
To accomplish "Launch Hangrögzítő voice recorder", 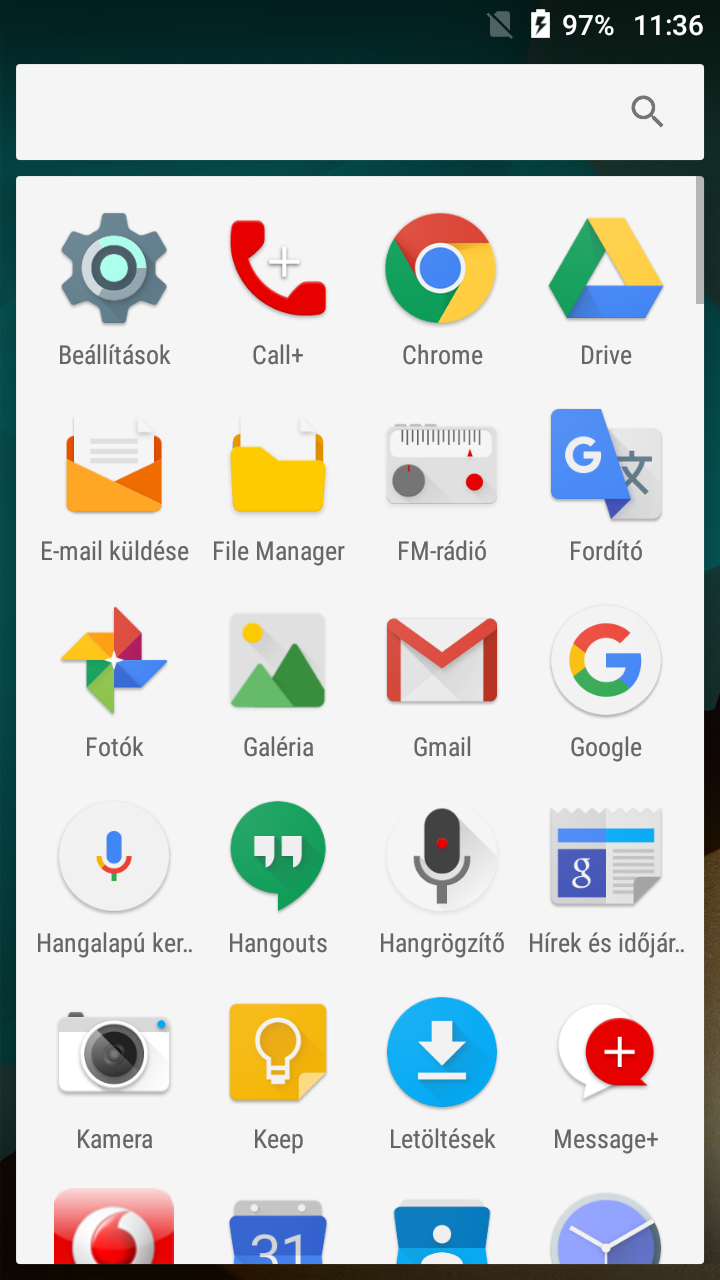I will (x=442, y=858).
